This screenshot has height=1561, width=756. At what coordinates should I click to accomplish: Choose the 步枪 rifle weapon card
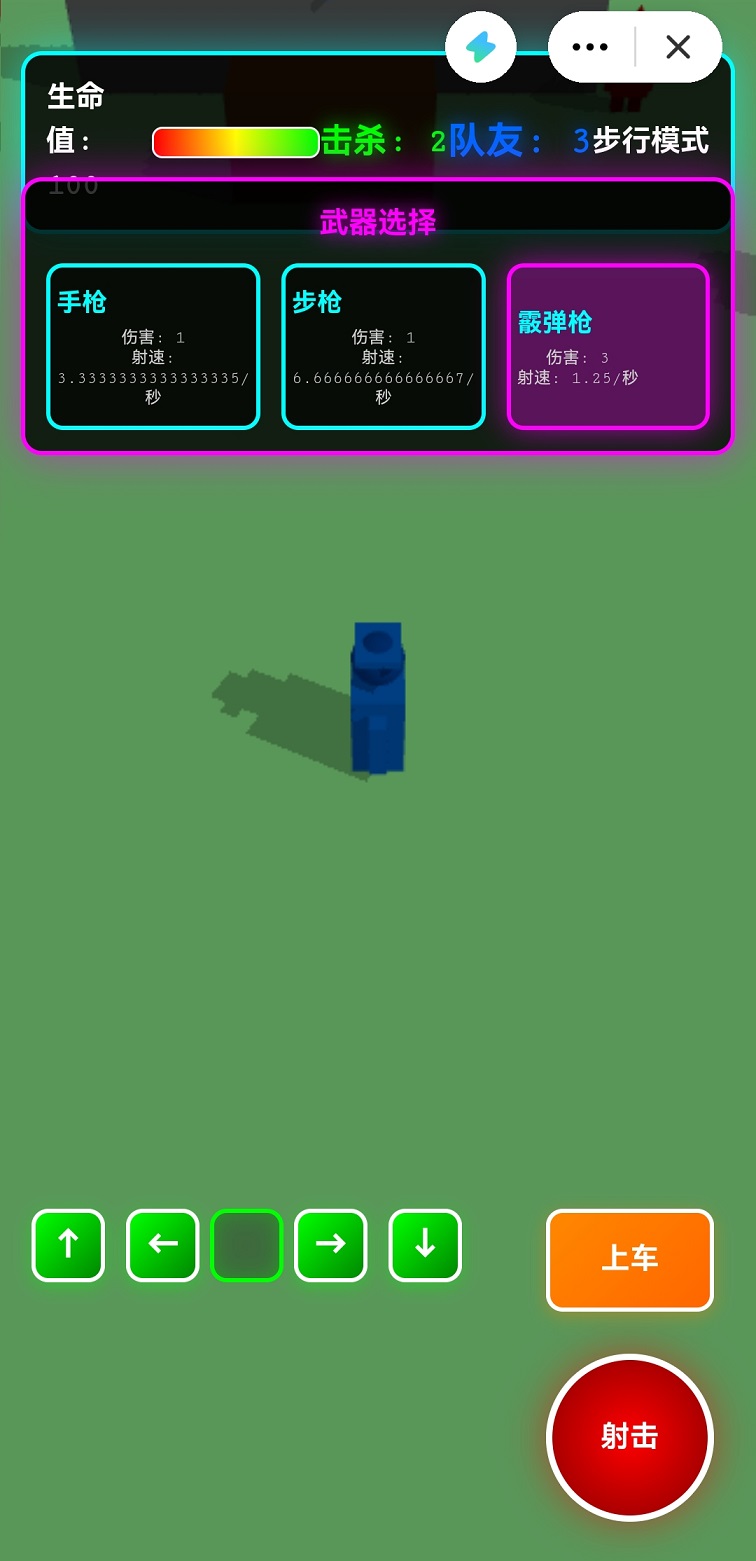(383, 346)
